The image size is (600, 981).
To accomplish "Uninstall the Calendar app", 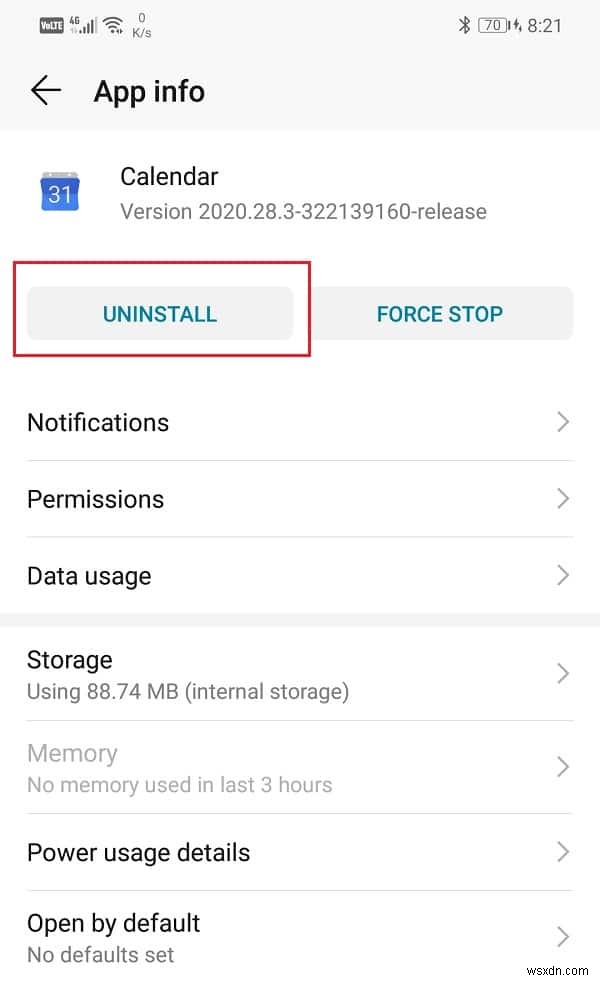I will pos(160,314).
